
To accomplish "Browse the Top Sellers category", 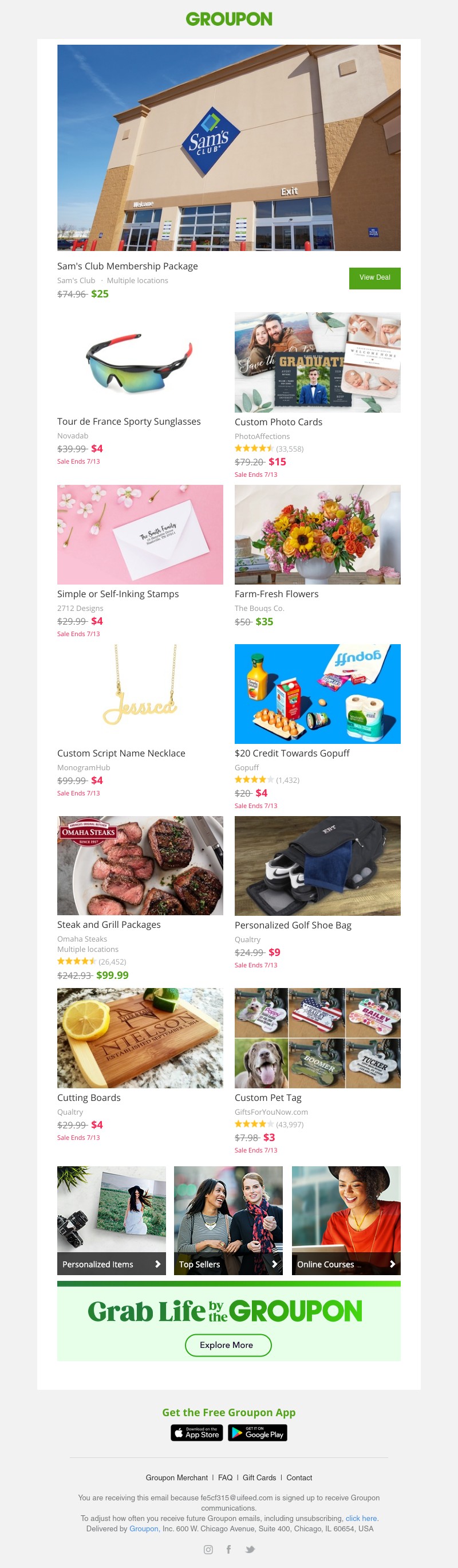I will (228, 1263).
